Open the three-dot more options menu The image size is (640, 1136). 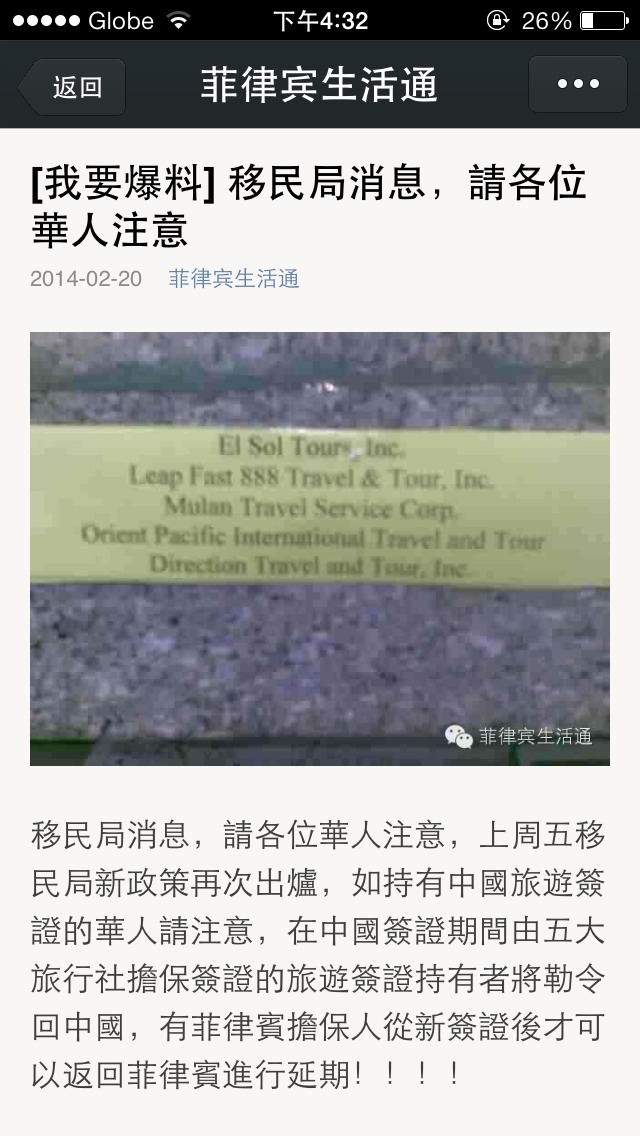pyautogui.click(x=577, y=85)
